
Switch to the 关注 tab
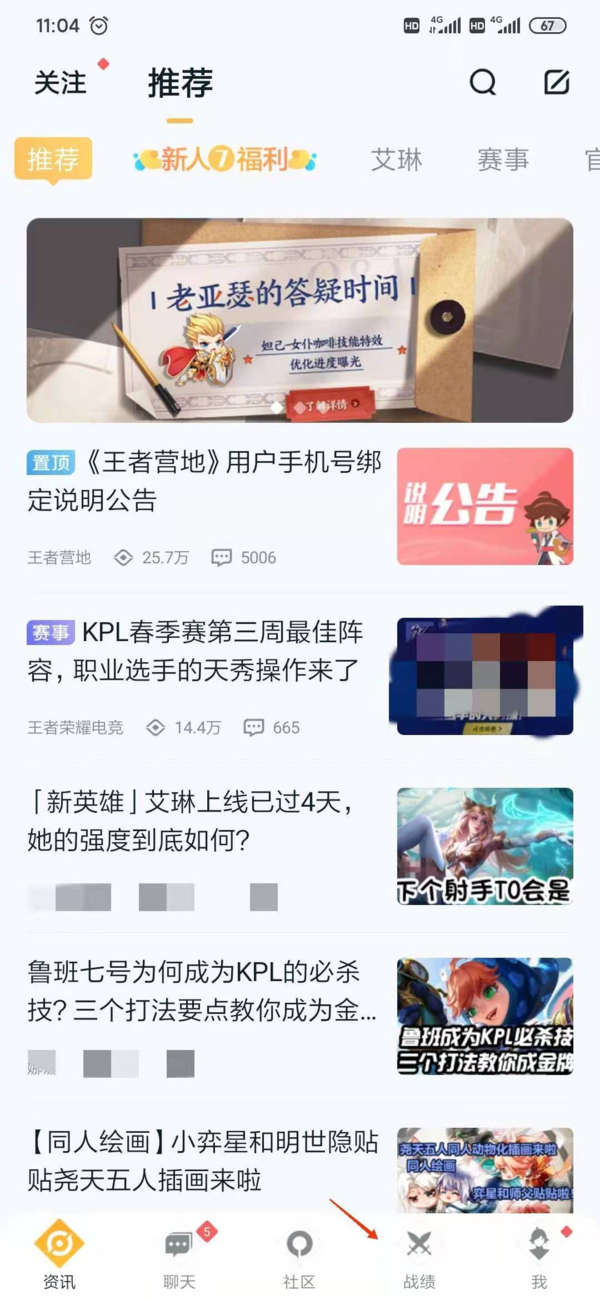click(61, 83)
